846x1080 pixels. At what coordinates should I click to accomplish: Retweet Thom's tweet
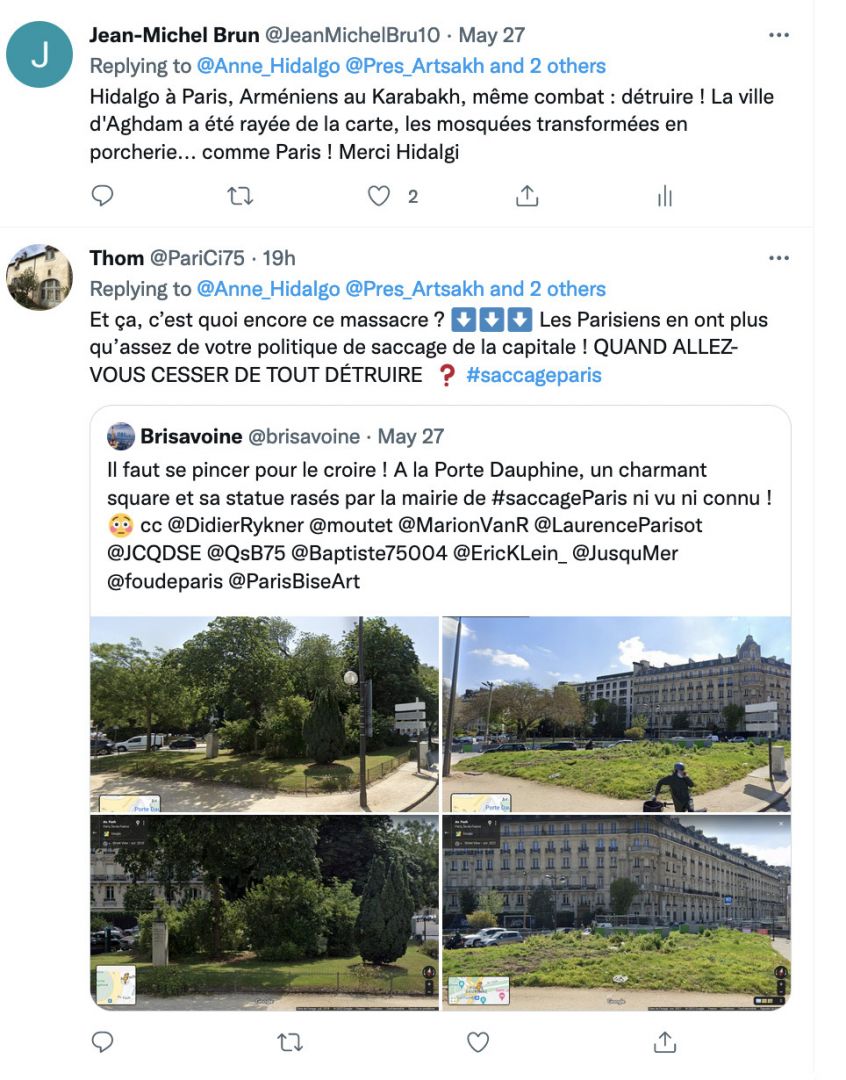coord(289,1043)
